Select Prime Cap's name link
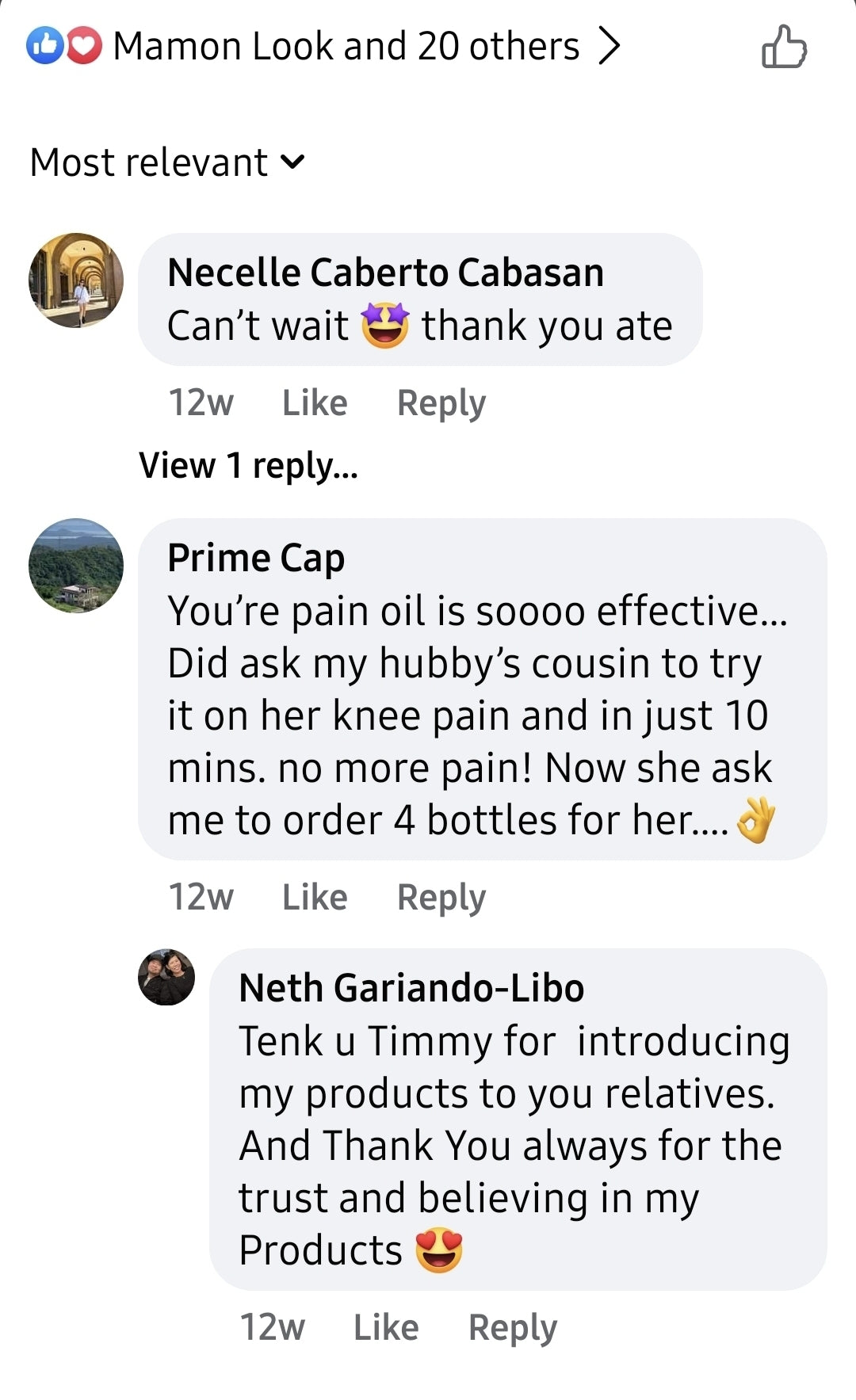Image resolution: width=856 pixels, height=1400 pixels. tap(255, 557)
